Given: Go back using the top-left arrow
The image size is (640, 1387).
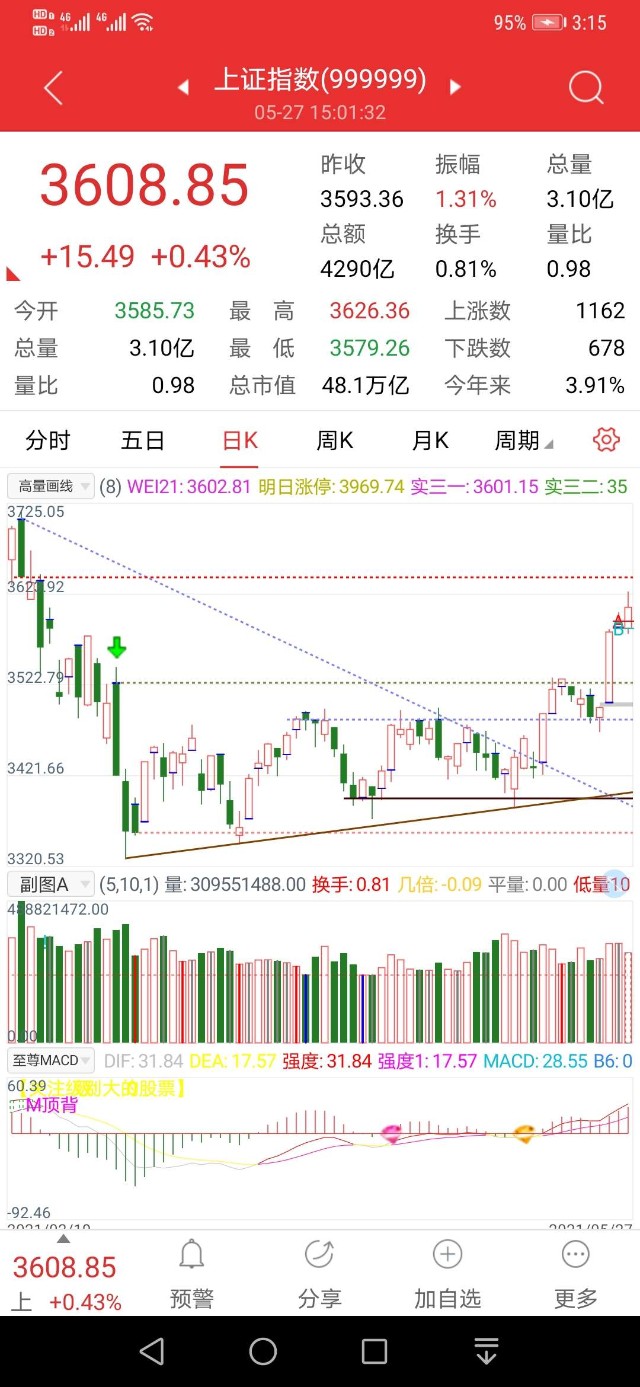Looking at the screenshot, I should [54, 88].
